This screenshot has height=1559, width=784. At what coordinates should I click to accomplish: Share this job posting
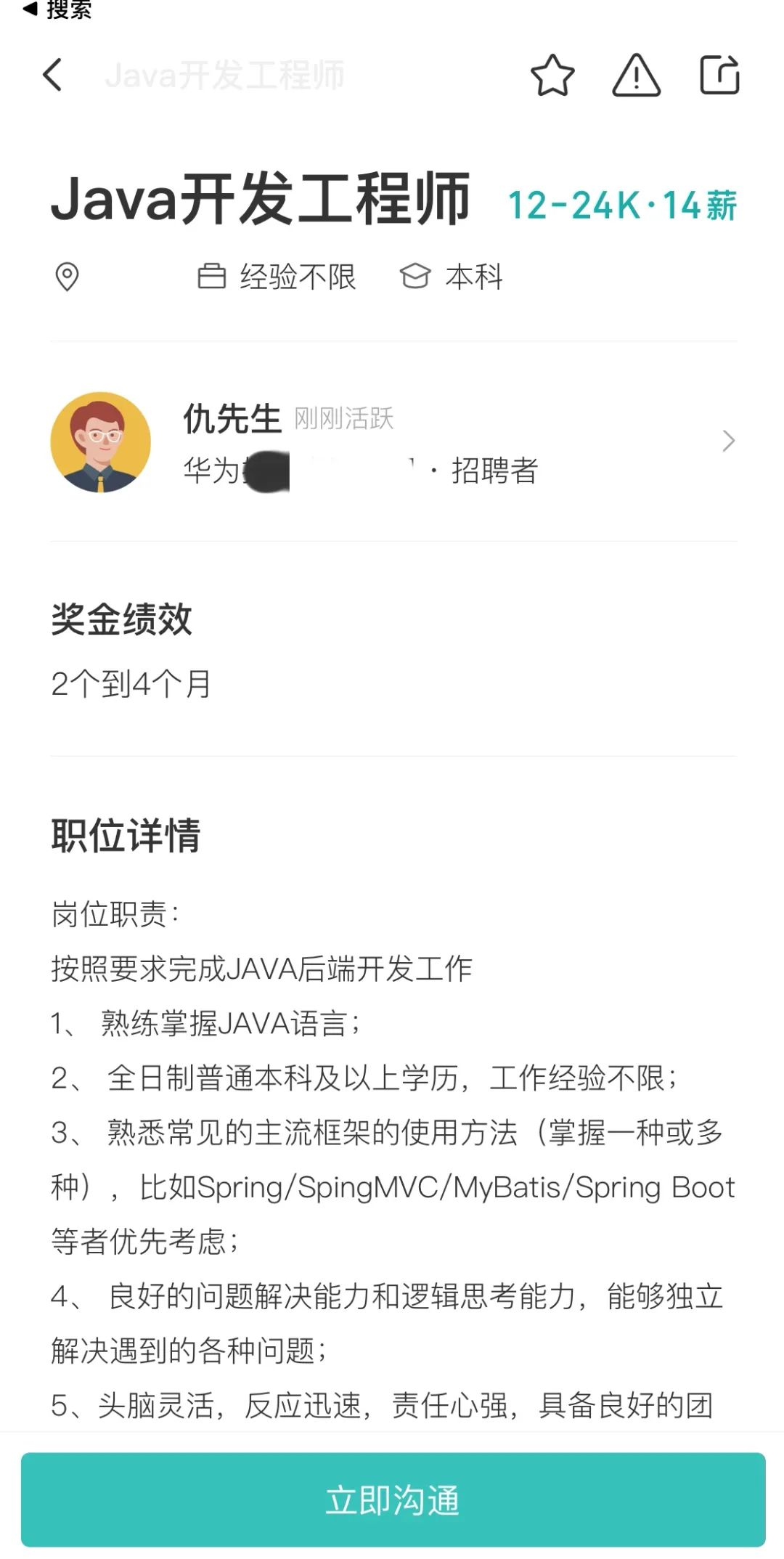coord(719,76)
